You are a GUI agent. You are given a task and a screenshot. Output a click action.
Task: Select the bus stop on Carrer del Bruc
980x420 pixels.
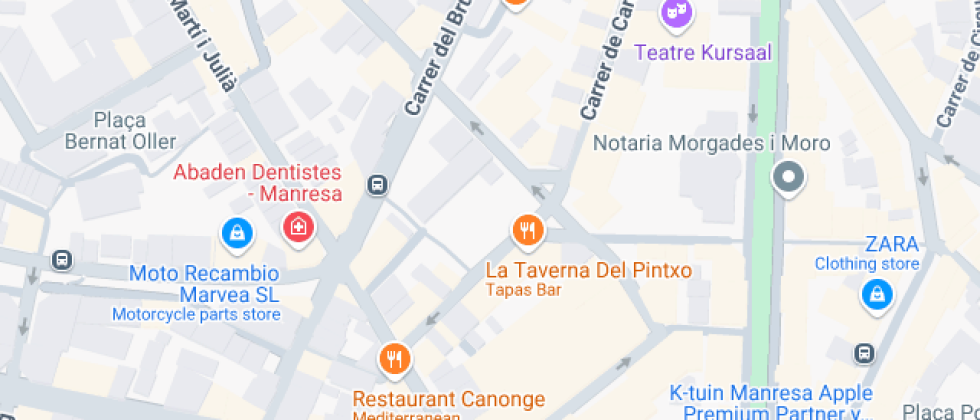pyautogui.click(x=377, y=185)
